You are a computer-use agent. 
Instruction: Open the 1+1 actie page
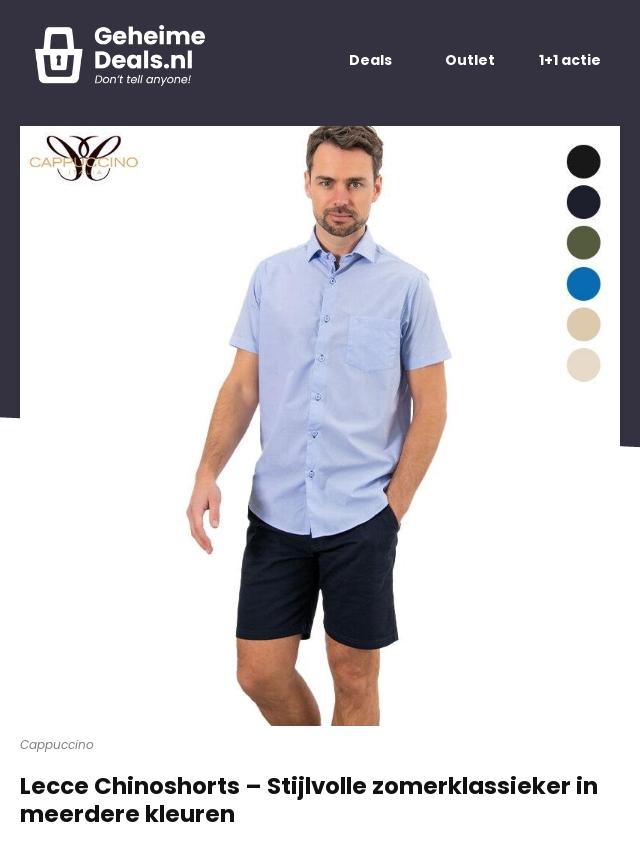[569, 60]
